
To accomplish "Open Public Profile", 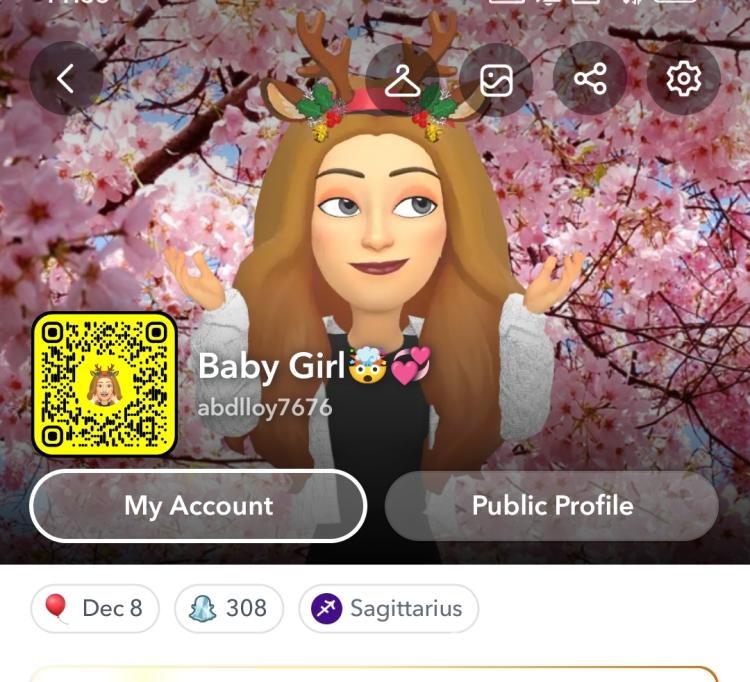I will 552,505.
